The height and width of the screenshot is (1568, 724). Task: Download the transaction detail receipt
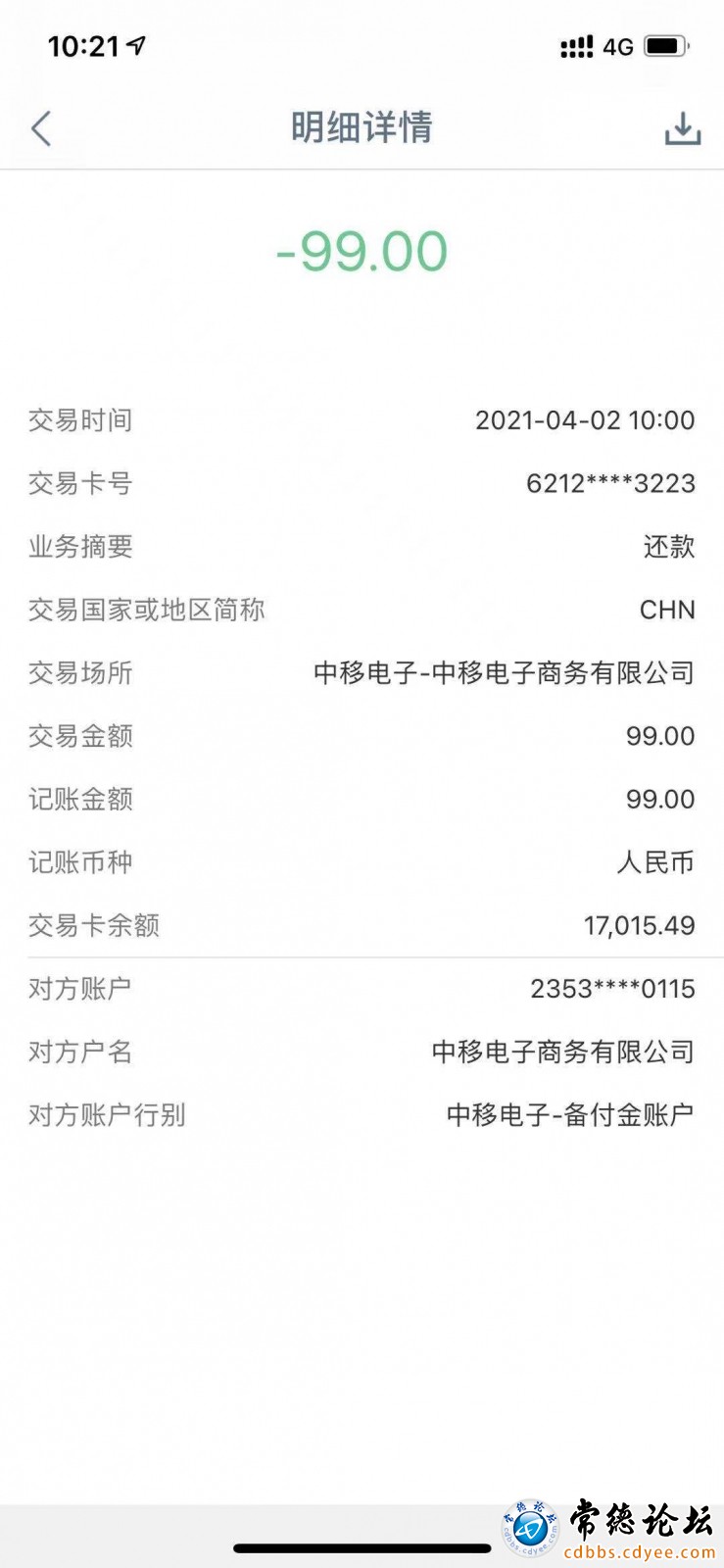tap(683, 128)
